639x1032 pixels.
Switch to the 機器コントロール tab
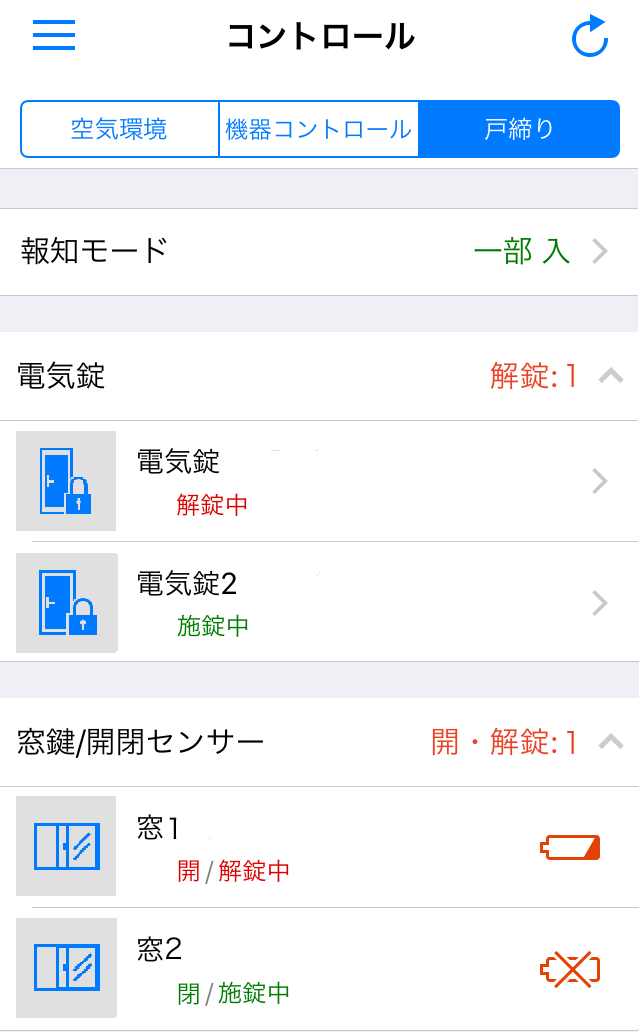click(318, 129)
